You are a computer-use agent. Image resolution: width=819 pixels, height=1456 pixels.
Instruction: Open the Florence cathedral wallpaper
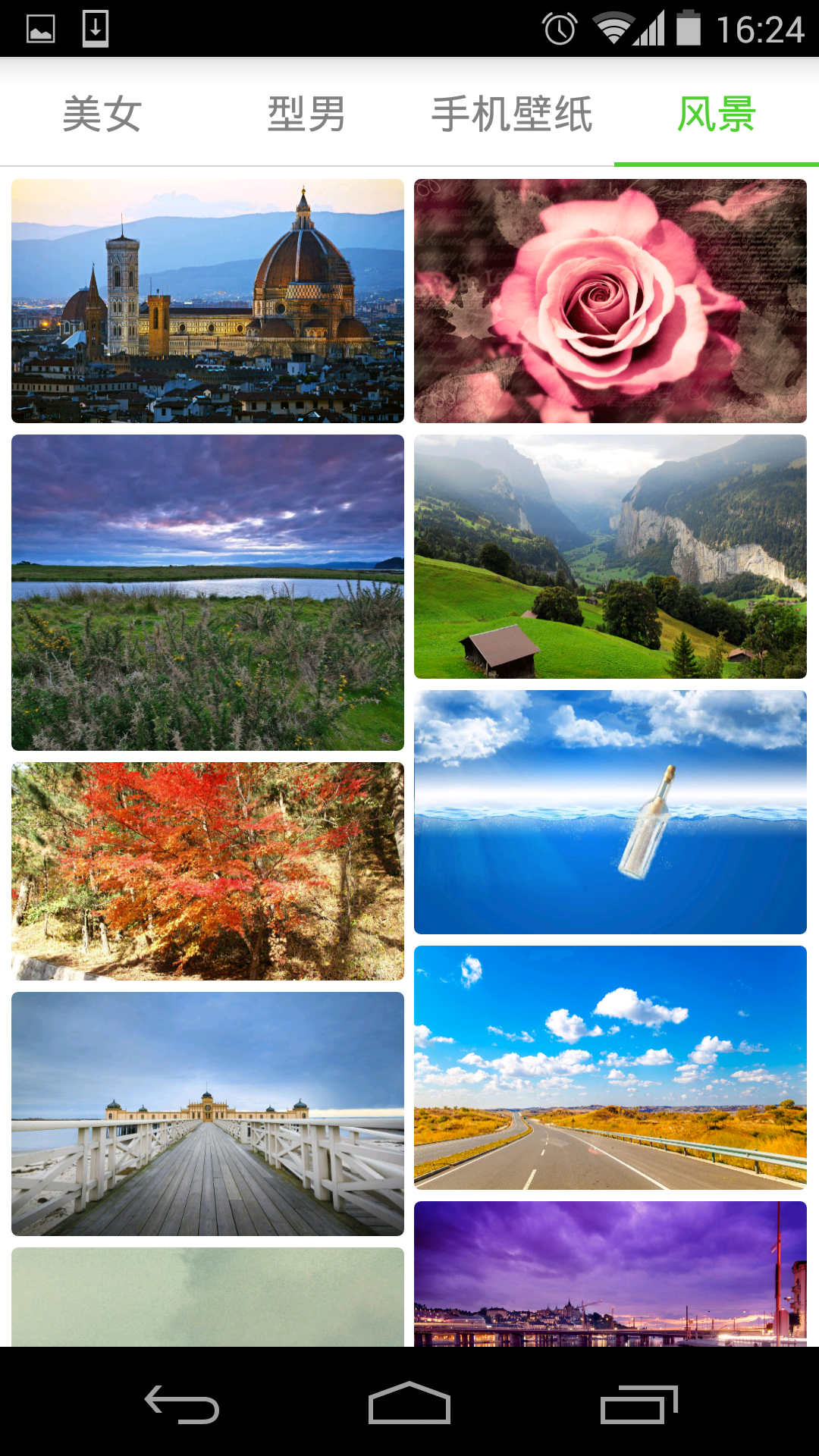coord(208,301)
